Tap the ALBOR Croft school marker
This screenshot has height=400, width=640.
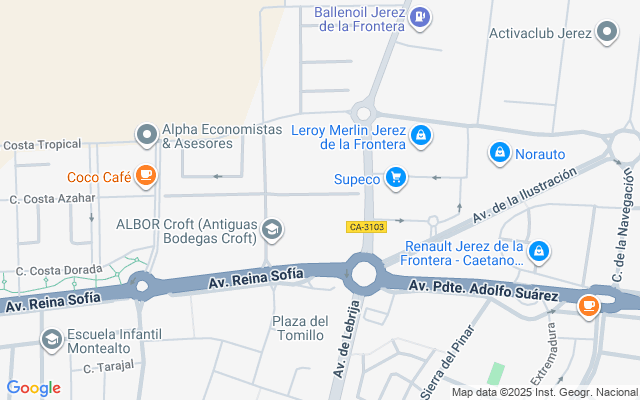(272, 230)
